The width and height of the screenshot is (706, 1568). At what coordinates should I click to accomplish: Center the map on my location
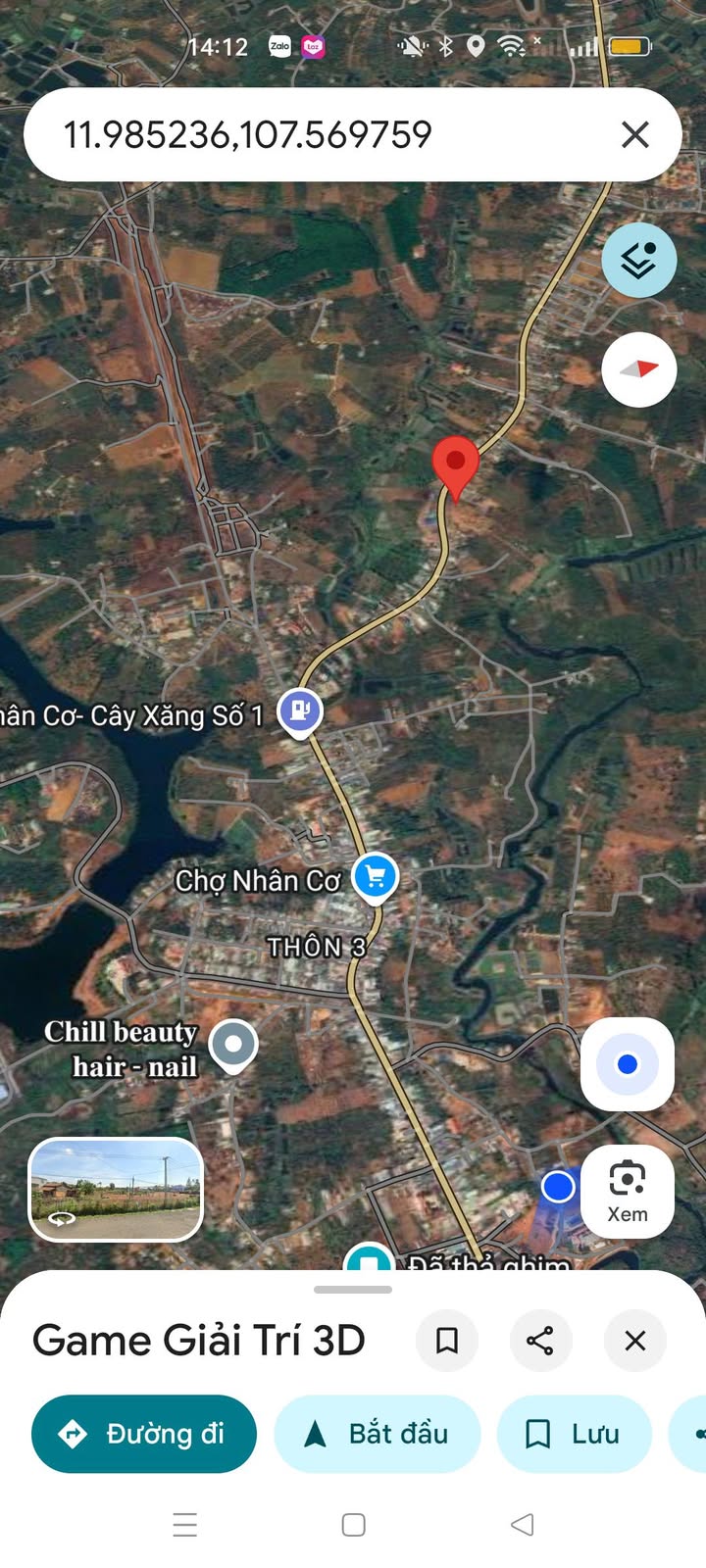pyautogui.click(x=628, y=1064)
